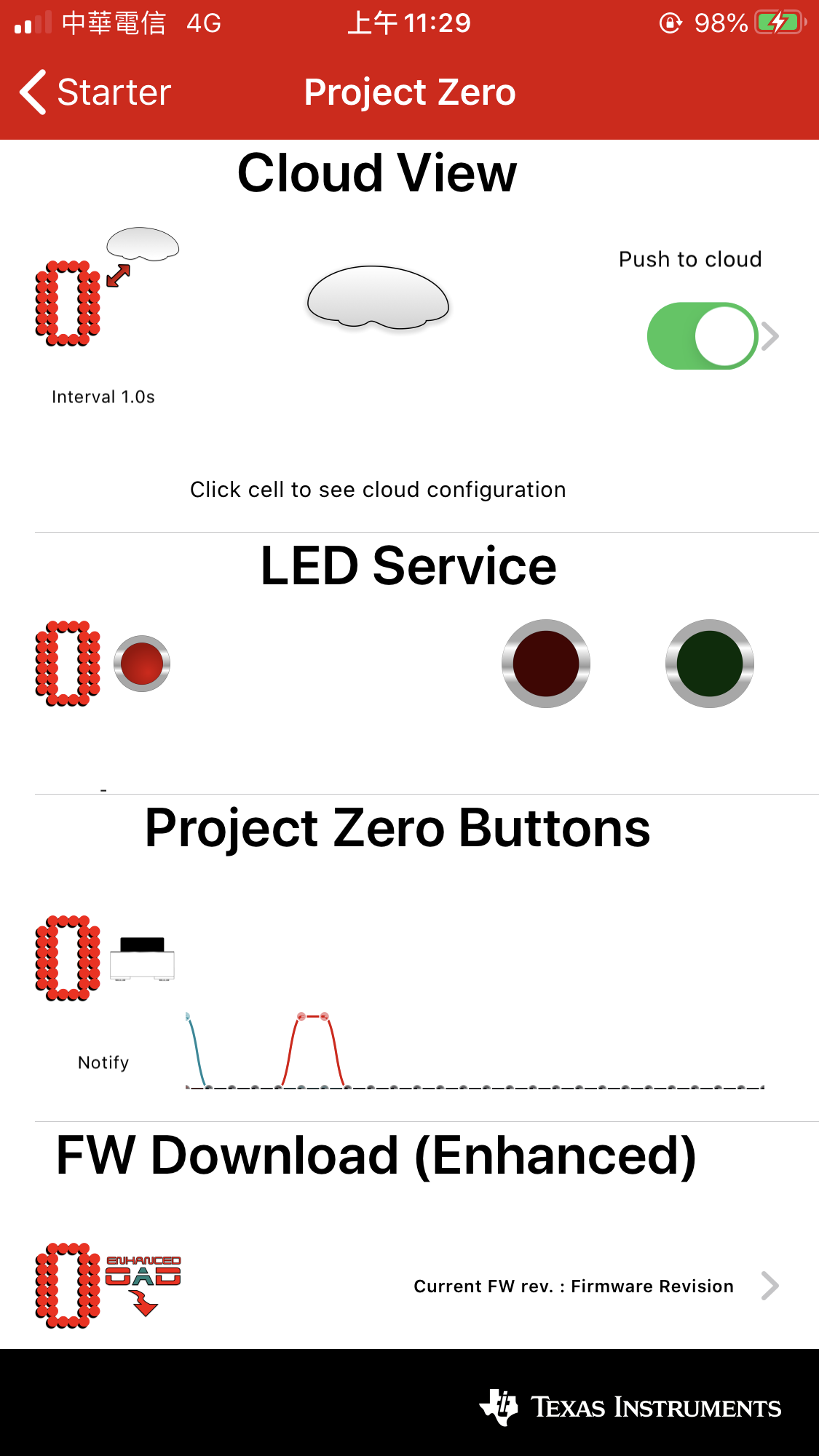
Task: Open cloud configuration from Cloud View cell
Action: tap(409, 336)
